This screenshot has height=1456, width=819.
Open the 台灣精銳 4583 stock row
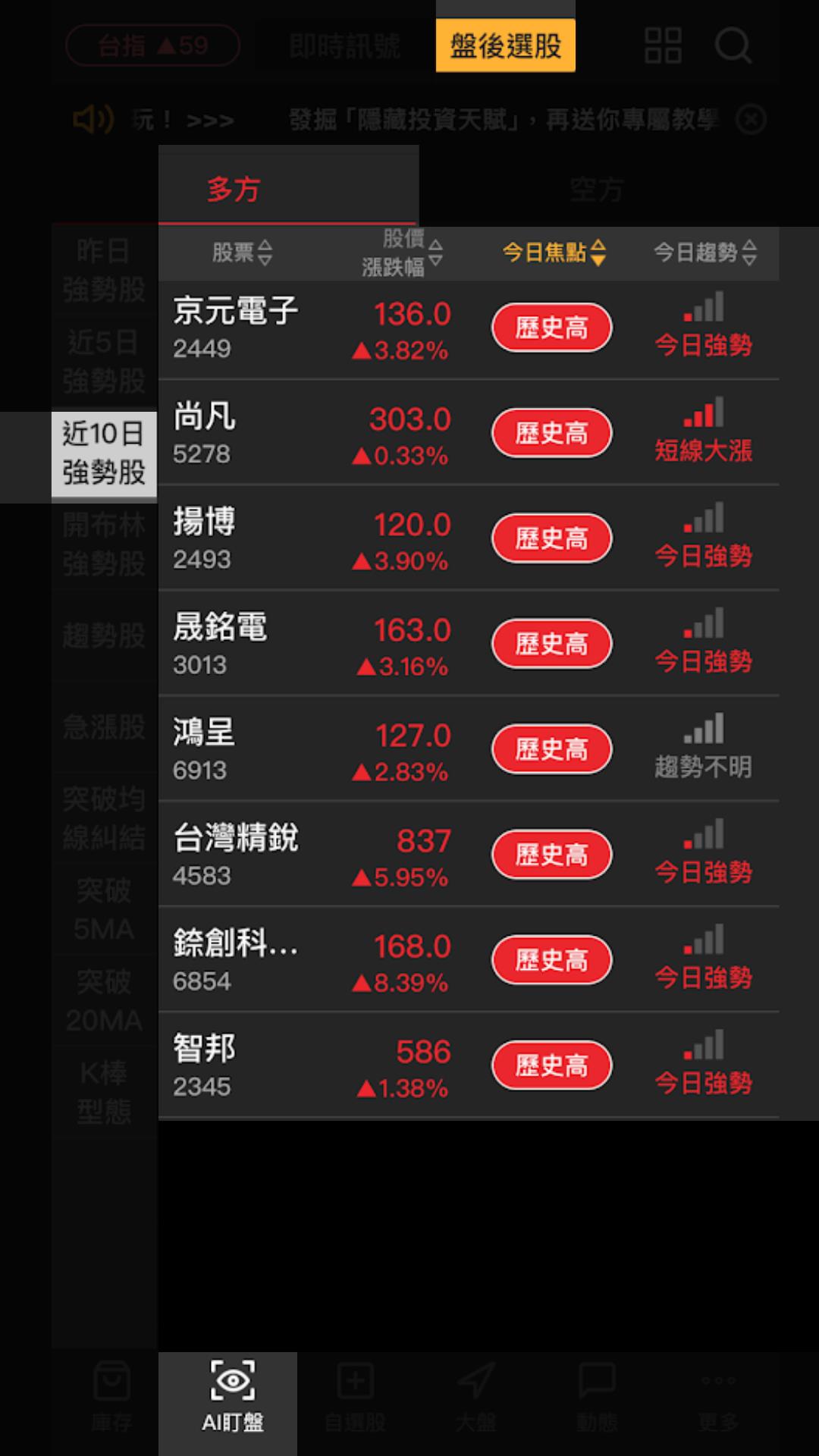(x=469, y=854)
